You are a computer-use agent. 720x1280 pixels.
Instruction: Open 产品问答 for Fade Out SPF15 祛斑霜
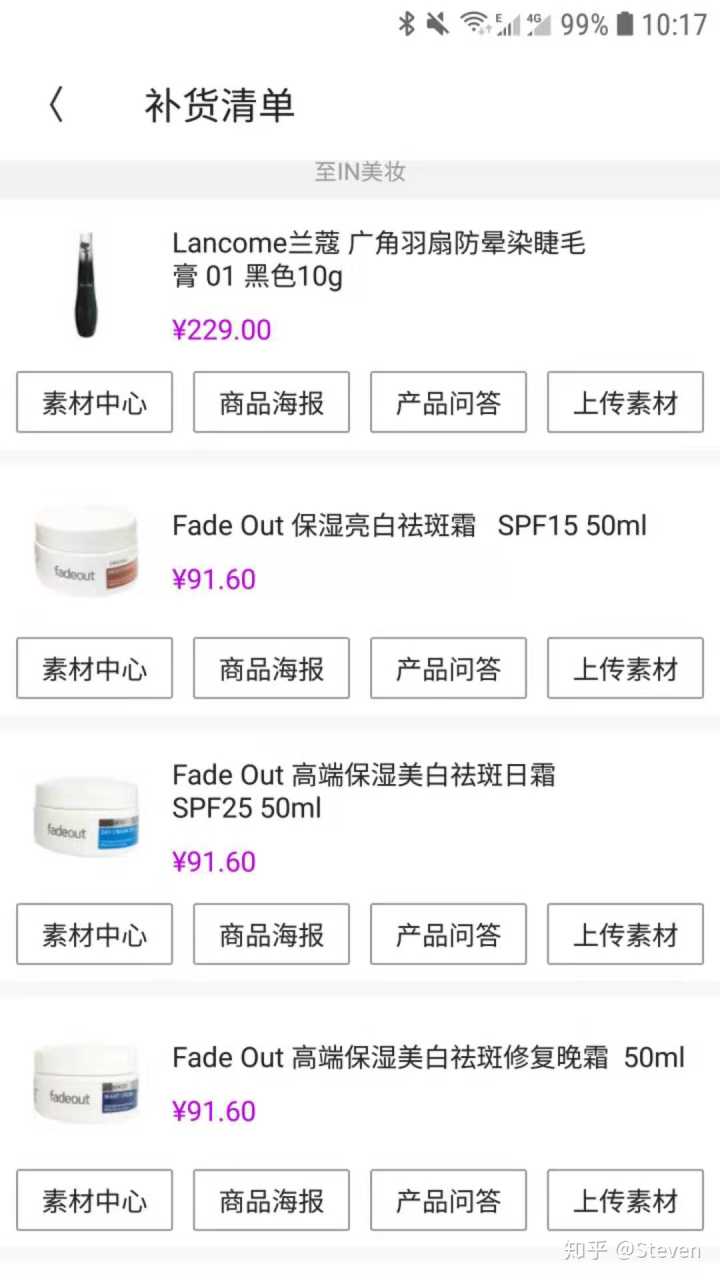pyautogui.click(x=448, y=669)
